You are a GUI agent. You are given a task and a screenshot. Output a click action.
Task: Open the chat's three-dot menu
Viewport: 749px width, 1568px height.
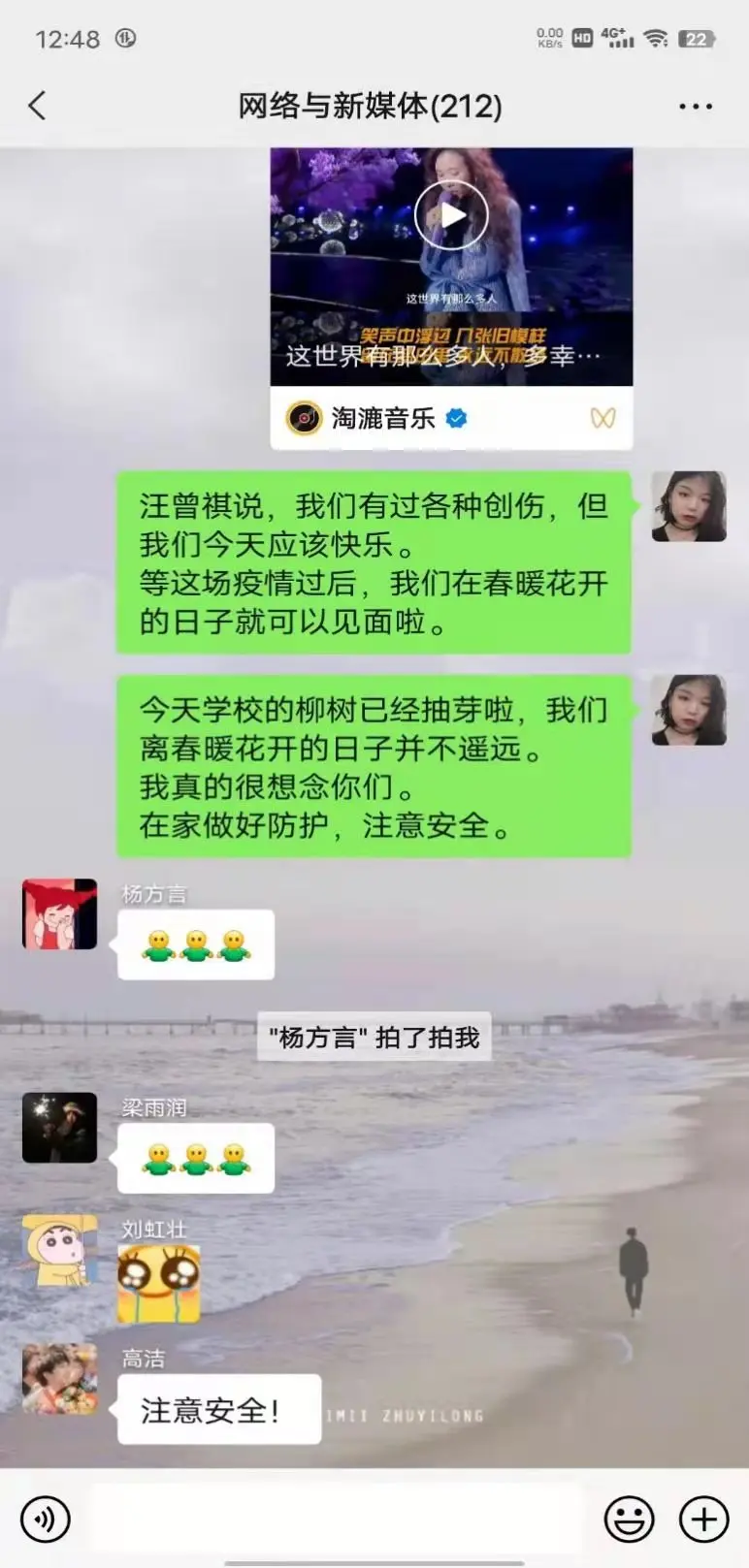(695, 107)
